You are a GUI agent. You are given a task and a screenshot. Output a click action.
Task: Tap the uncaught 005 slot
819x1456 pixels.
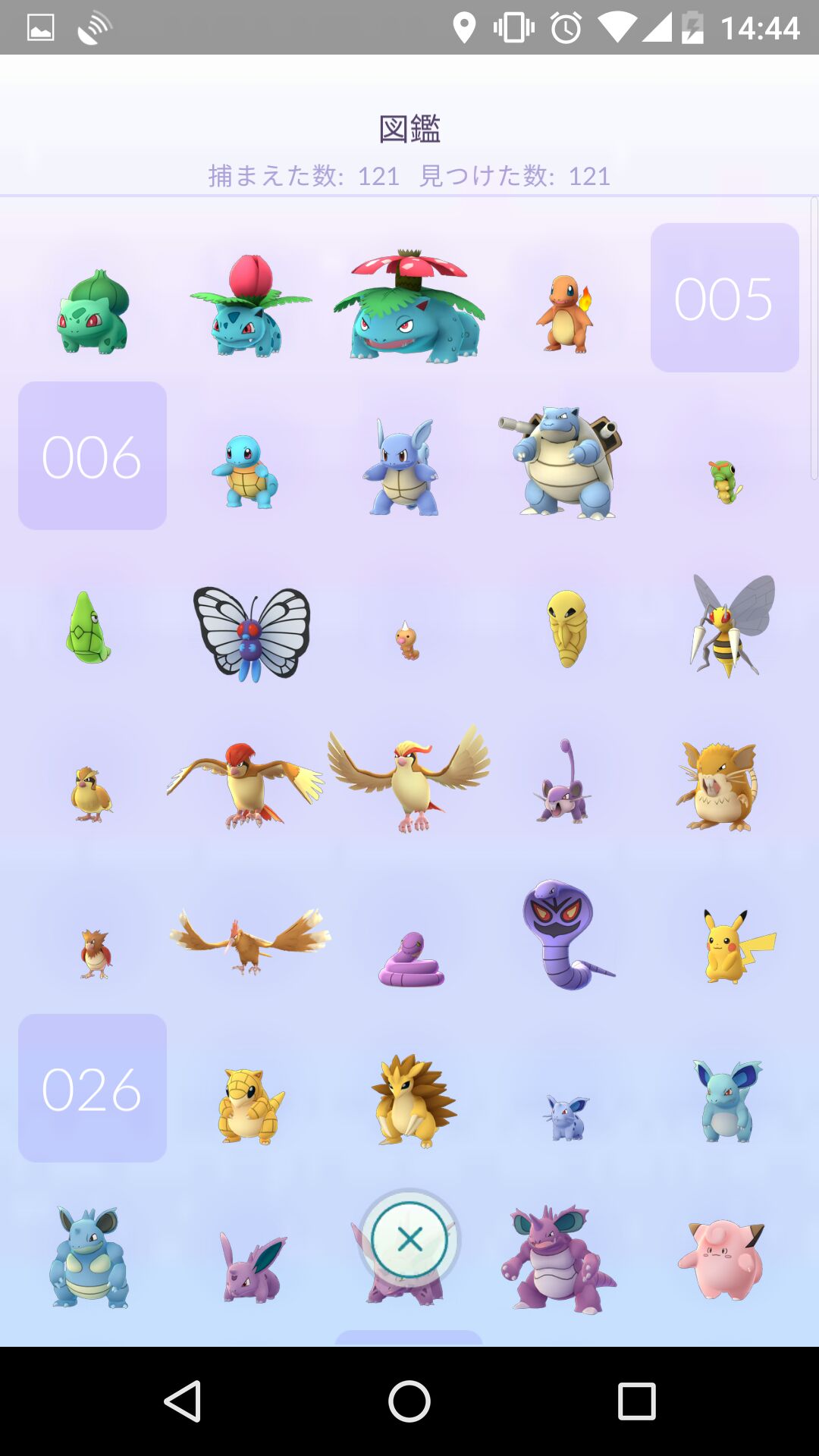pyautogui.click(x=724, y=297)
